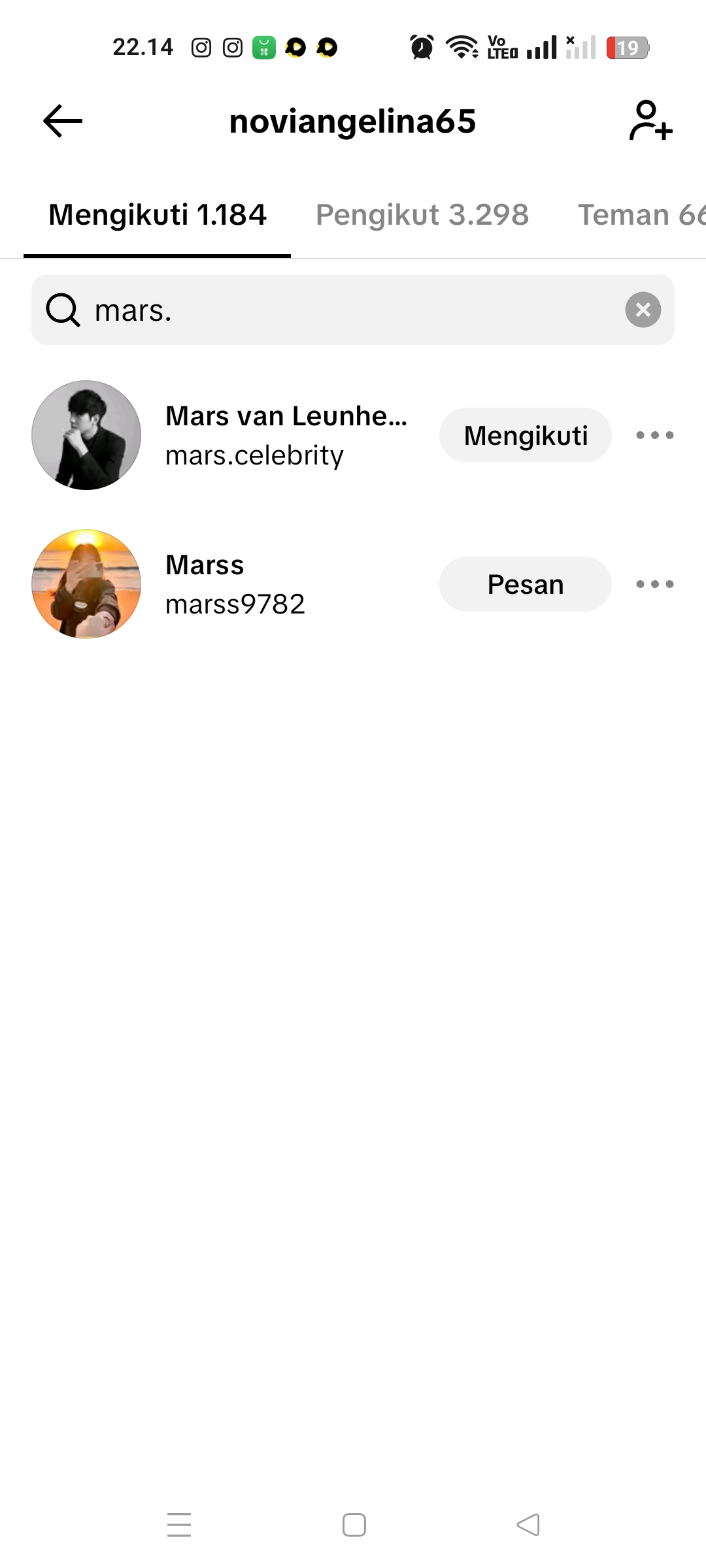
Task: Open more options for mars.celebrity
Action: tap(654, 435)
